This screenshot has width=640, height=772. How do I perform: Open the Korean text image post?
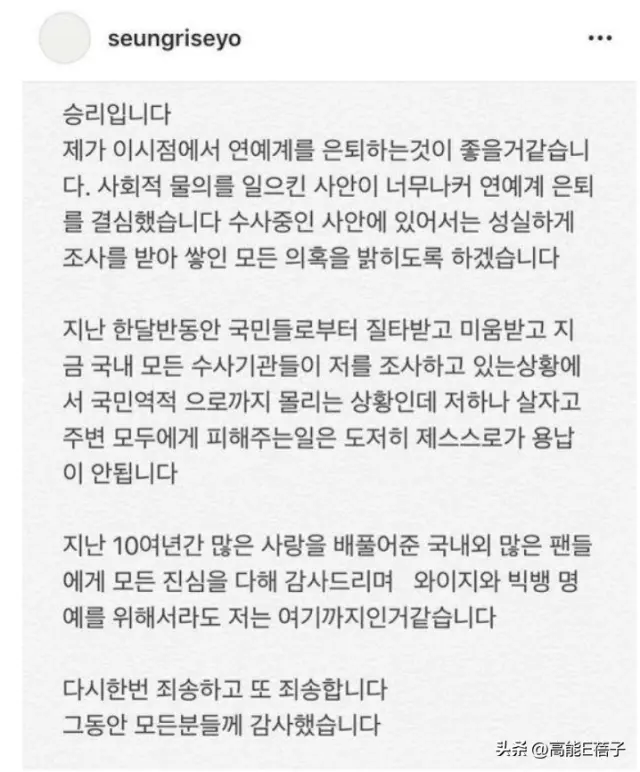320,420
